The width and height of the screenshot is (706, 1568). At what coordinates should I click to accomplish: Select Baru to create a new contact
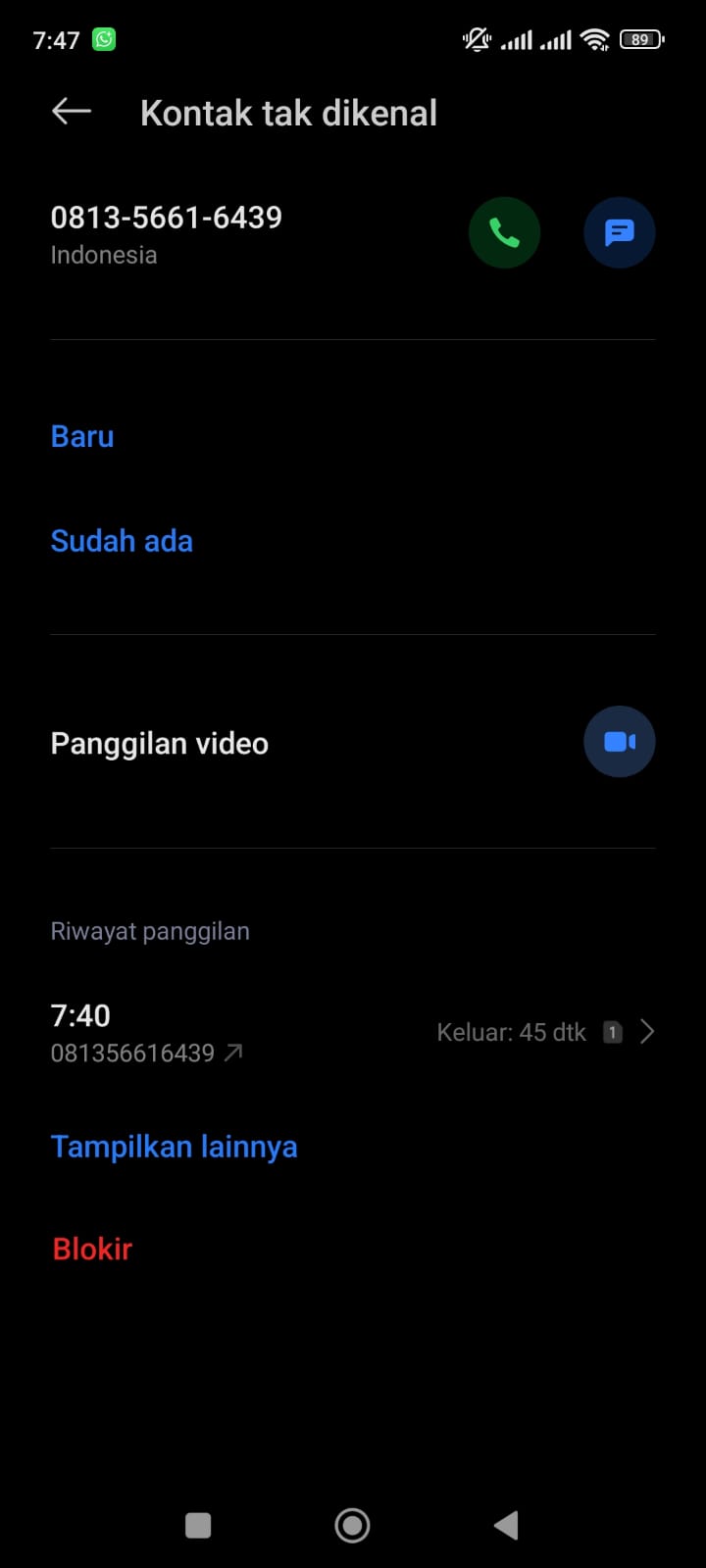pyautogui.click(x=81, y=436)
